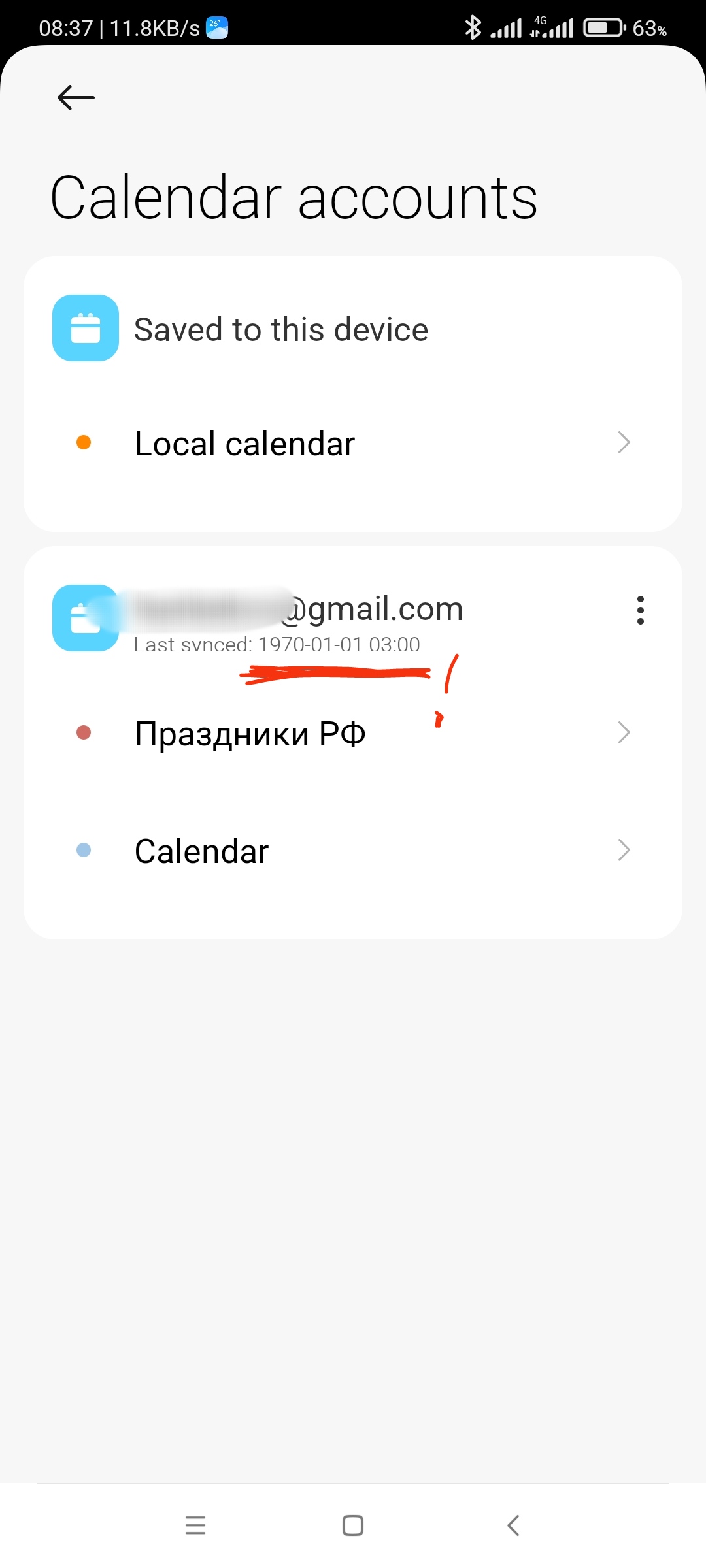
Task: Open the Праздники РФ calendar
Action: click(x=353, y=733)
